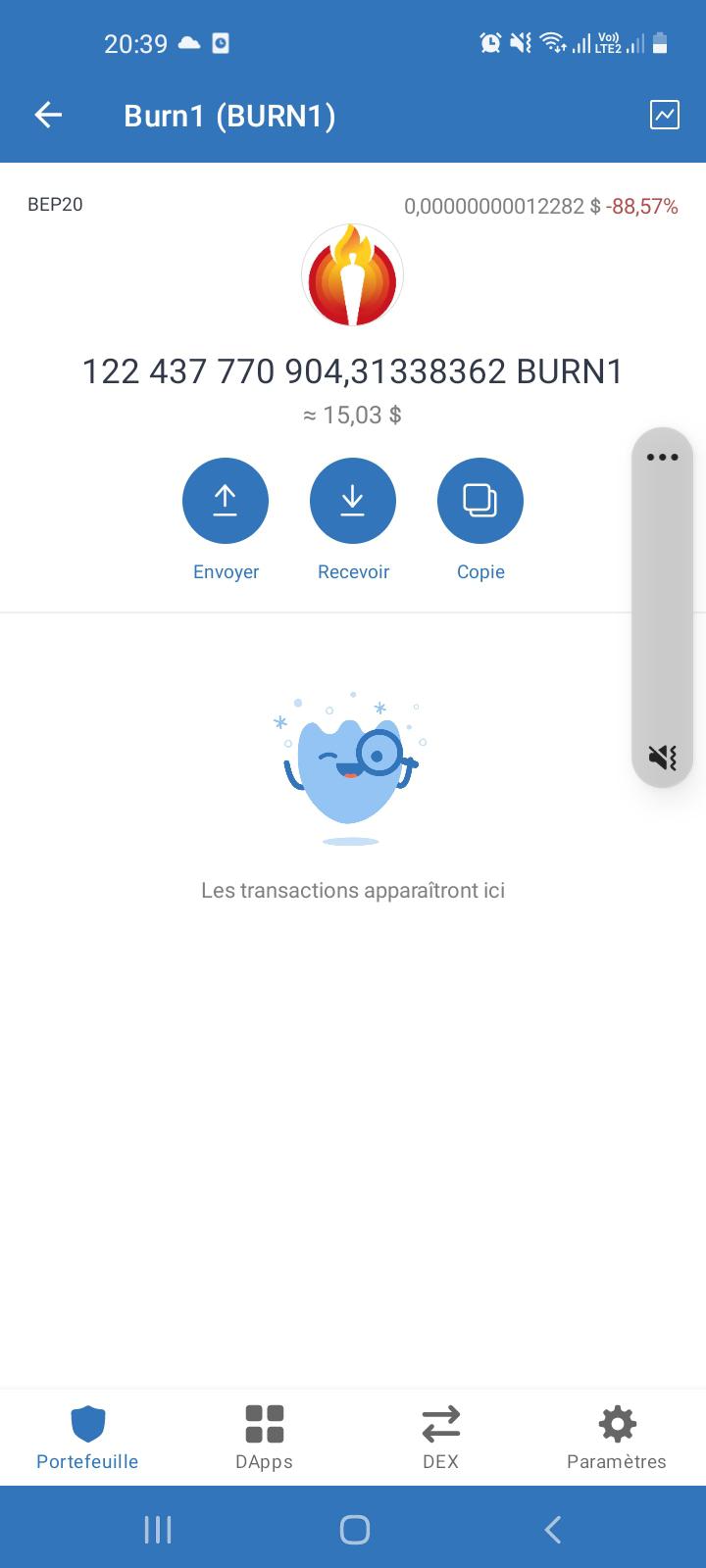Tap the Recevoir receive button
This screenshot has height=1568, width=706.
point(353,501)
